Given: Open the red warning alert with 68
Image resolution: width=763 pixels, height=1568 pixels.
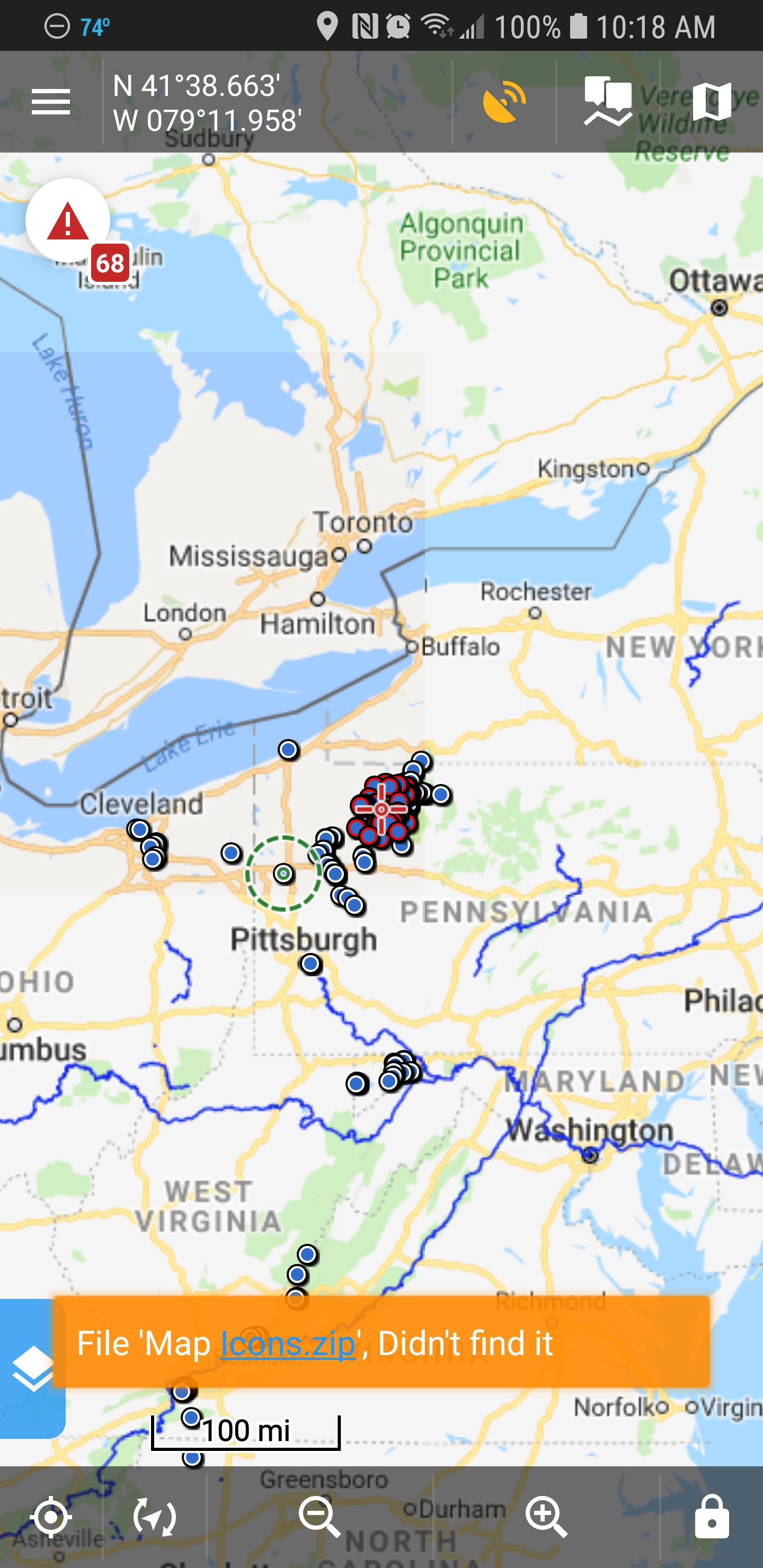Looking at the screenshot, I should 68,220.
